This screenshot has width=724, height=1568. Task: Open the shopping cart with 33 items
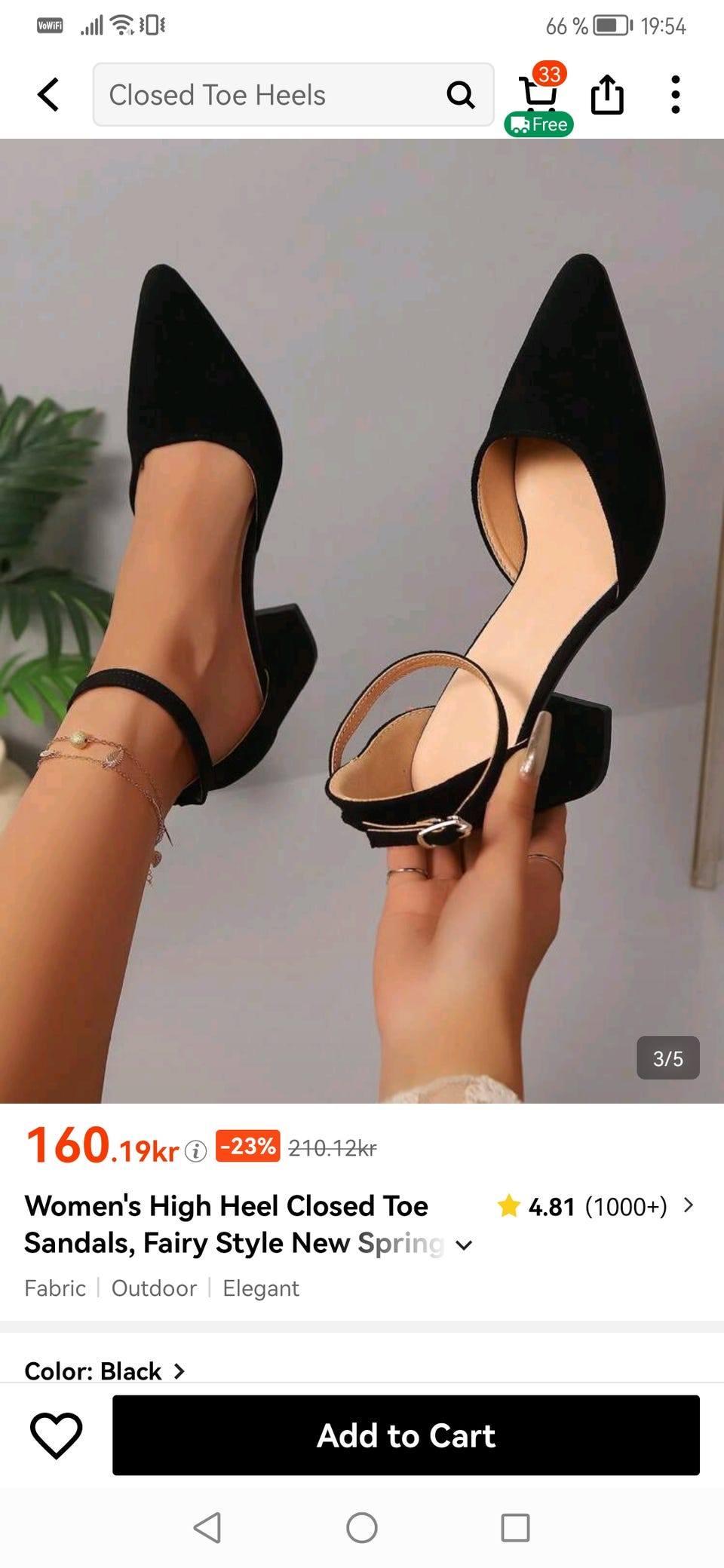click(539, 96)
